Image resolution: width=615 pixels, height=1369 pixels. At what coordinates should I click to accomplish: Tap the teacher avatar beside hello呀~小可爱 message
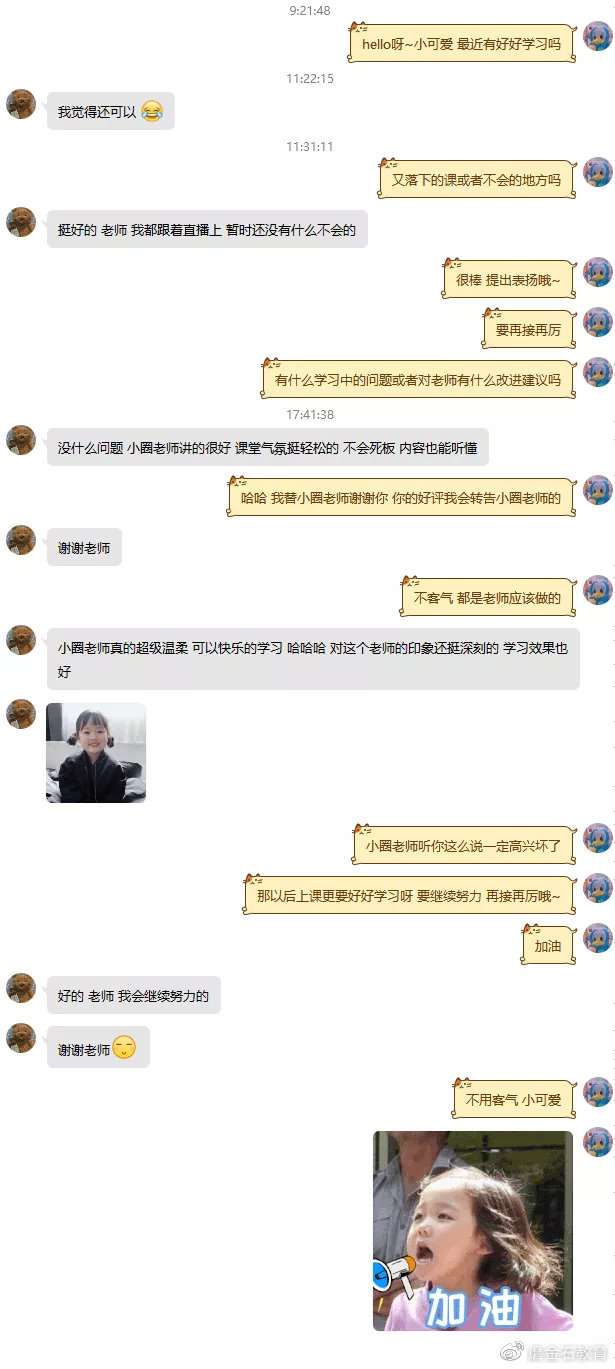click(x=597, y=36)
